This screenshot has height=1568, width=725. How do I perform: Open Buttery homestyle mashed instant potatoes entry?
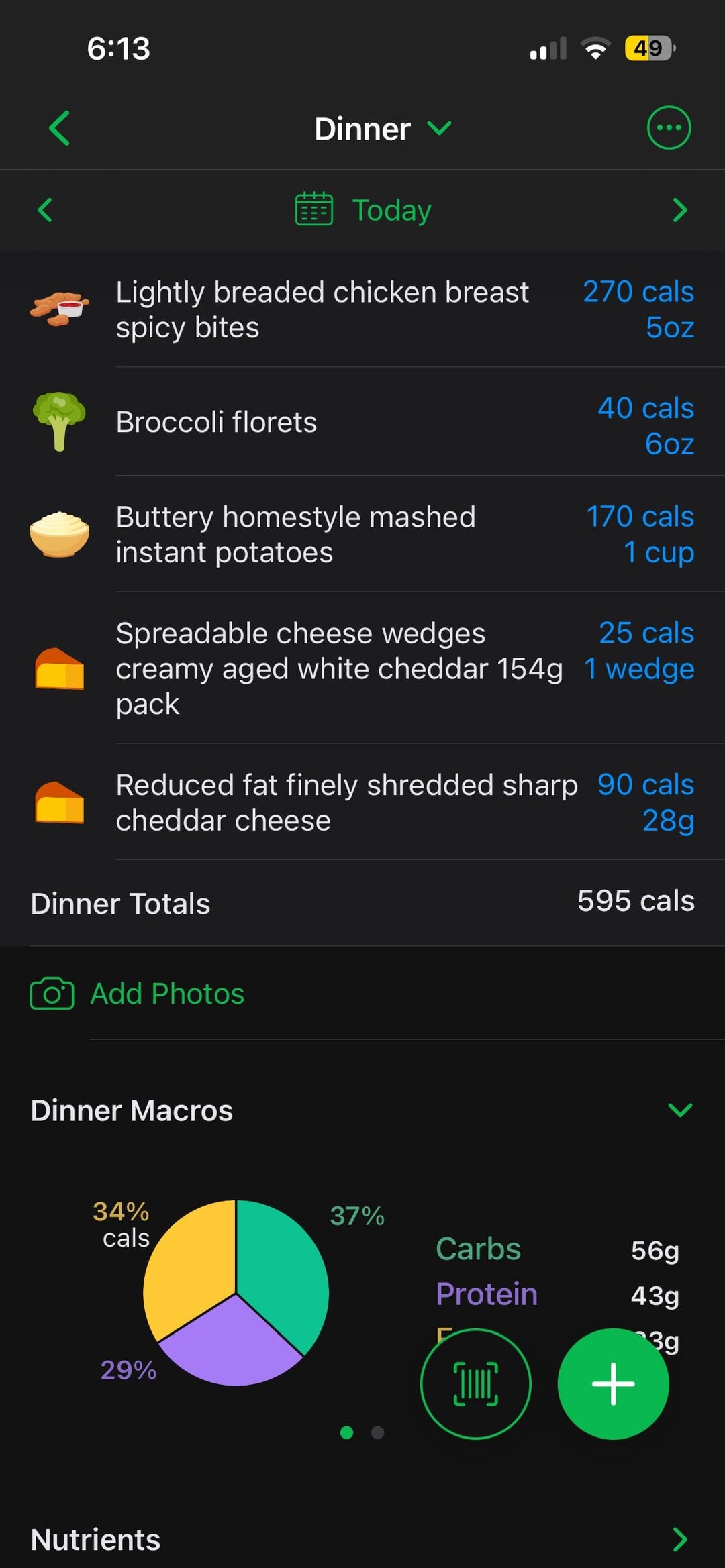click(362, 535)
